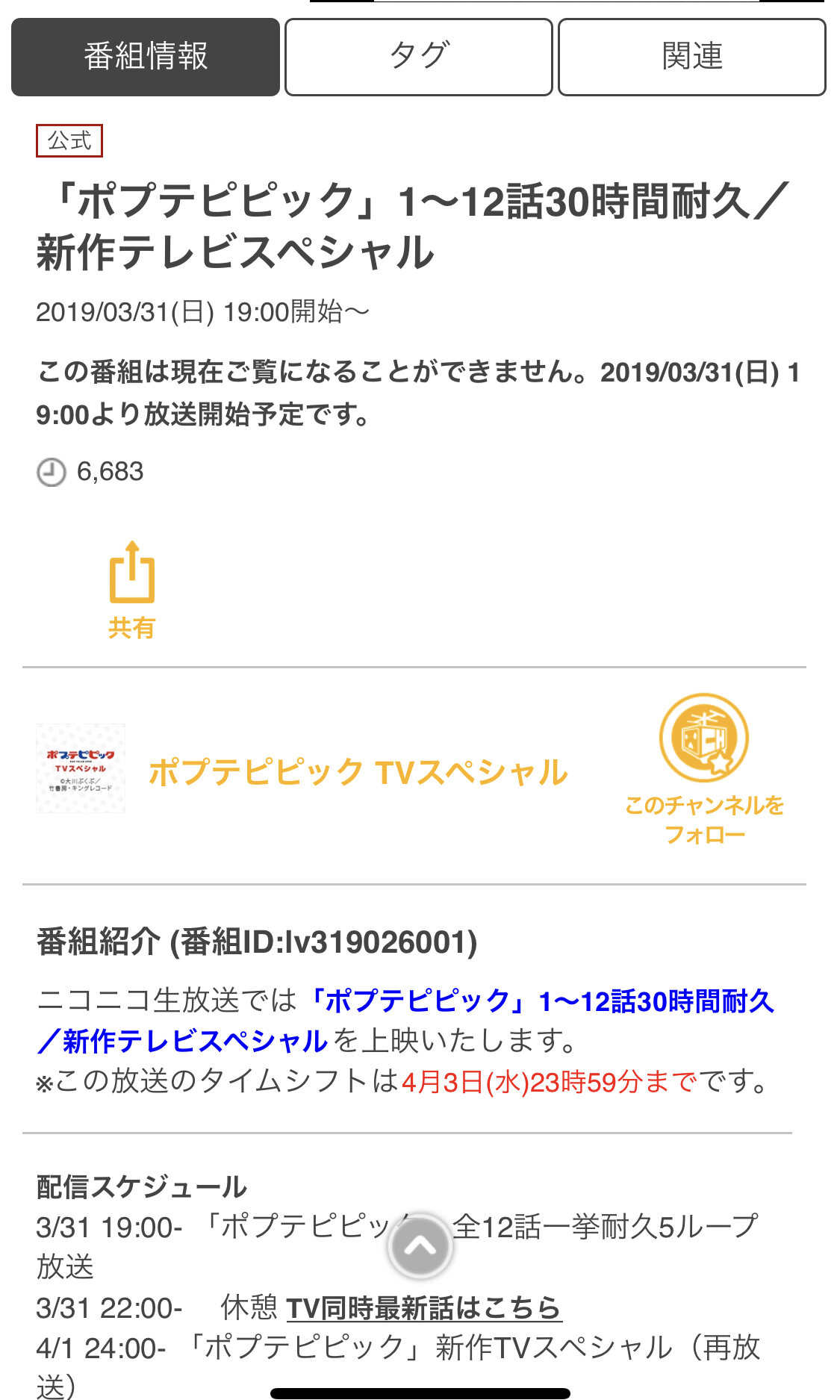Switch to the タグ tab
This screenshot has width=840, height=1400.
coord(419,57)
